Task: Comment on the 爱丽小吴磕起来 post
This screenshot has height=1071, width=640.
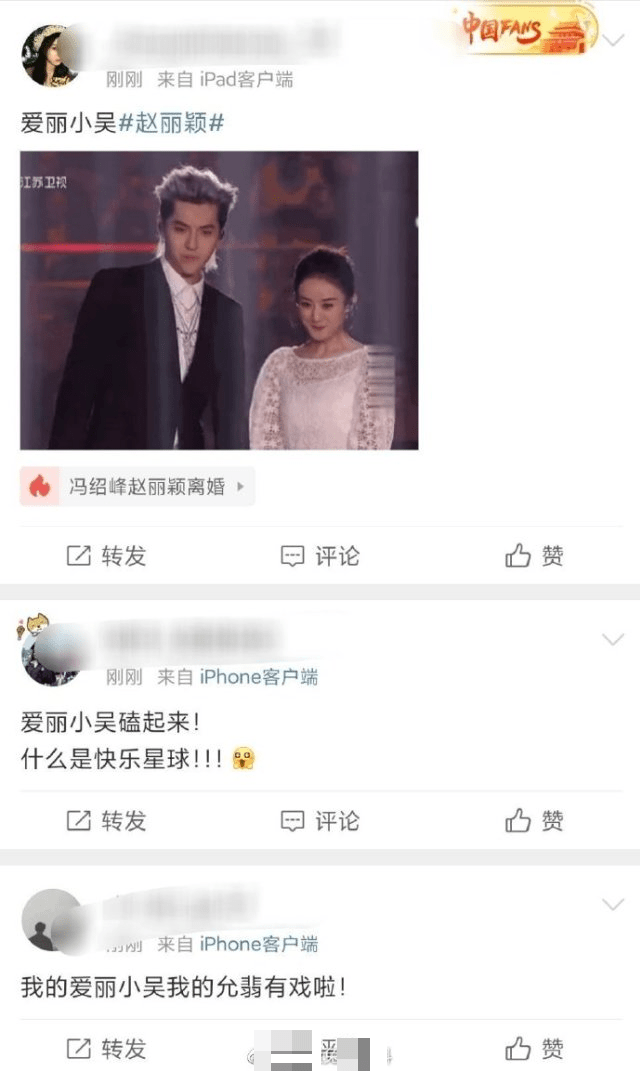Action: point(320,820)
